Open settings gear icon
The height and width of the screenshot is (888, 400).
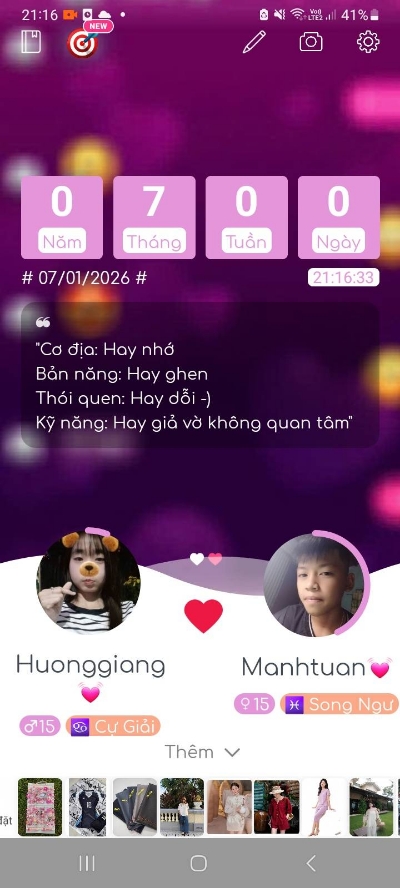pos(368,42)
